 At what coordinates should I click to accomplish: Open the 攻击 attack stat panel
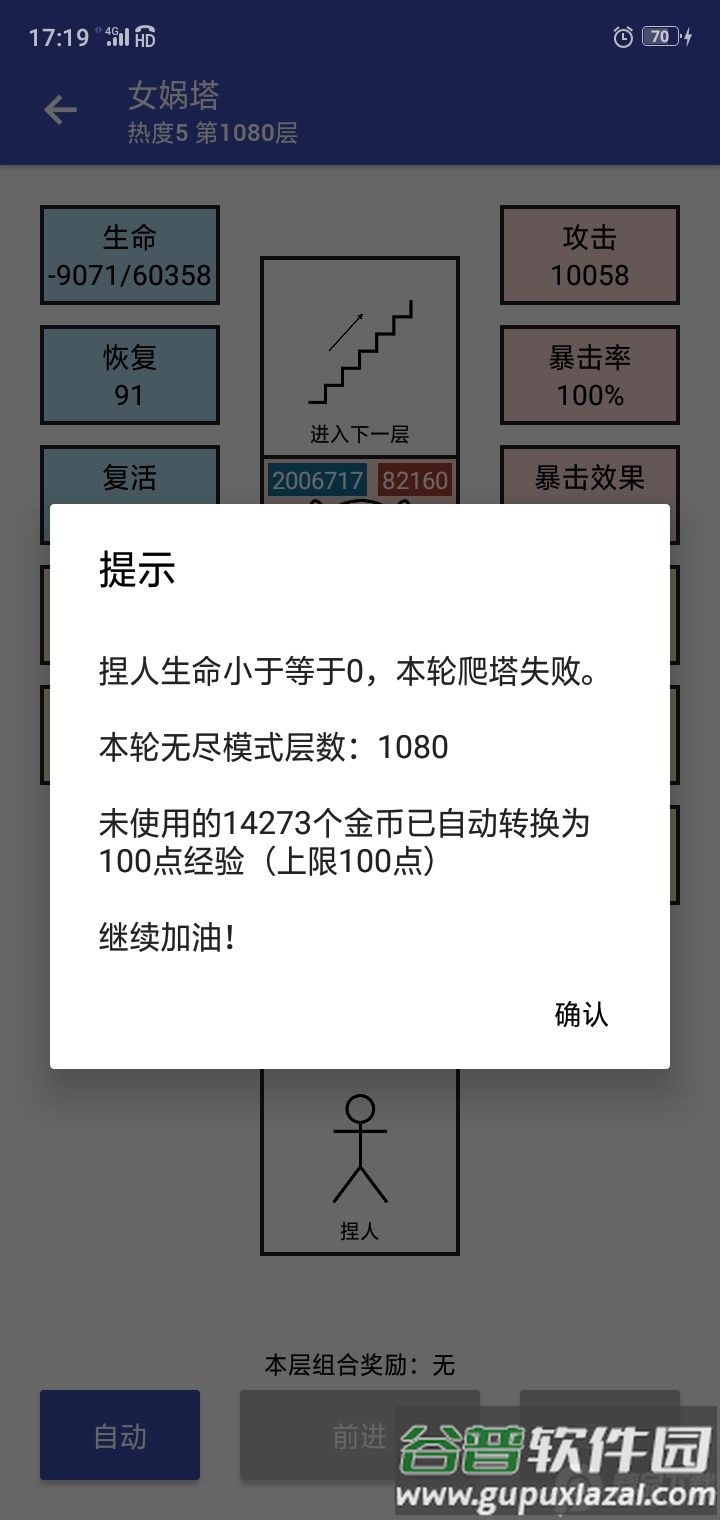pos(589,255)
